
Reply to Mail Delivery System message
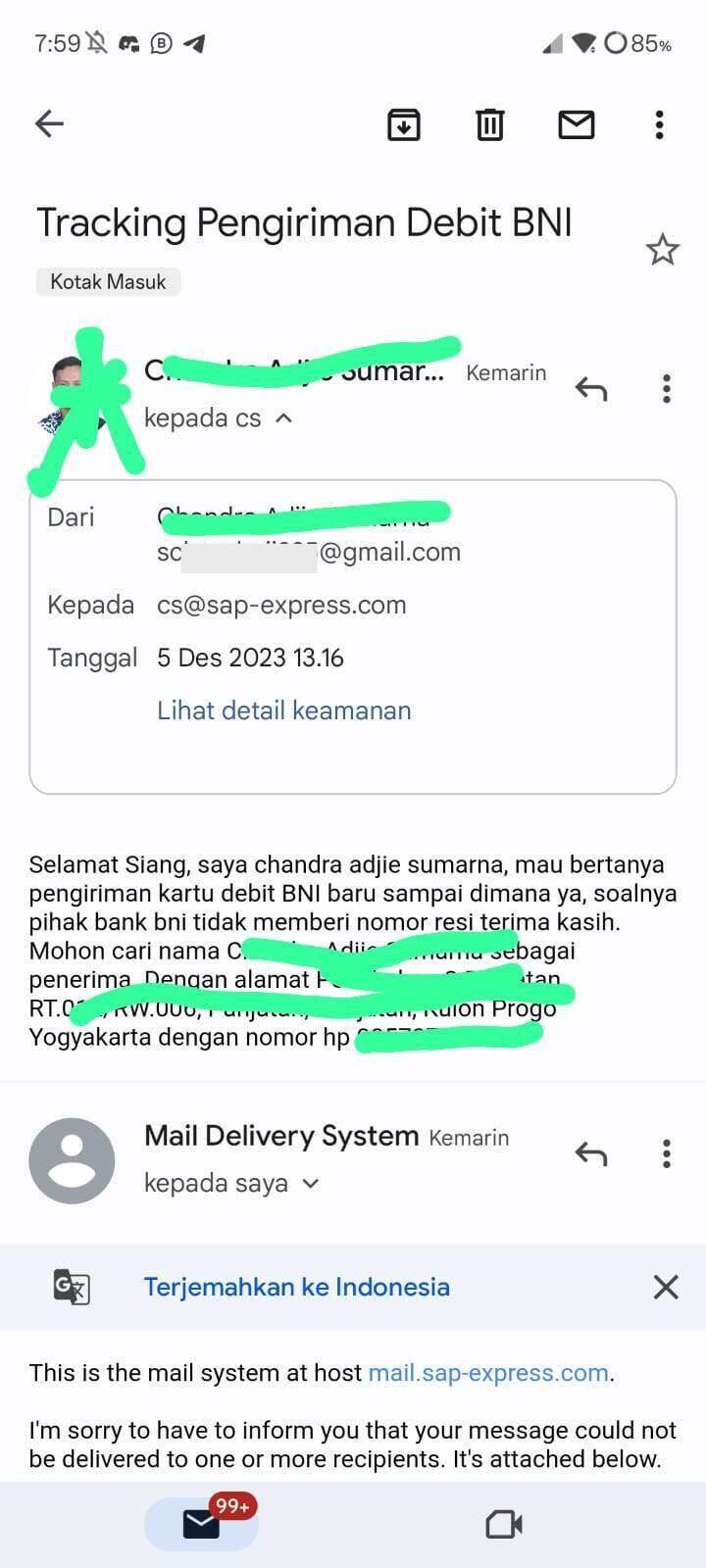tap(591, 1154)
